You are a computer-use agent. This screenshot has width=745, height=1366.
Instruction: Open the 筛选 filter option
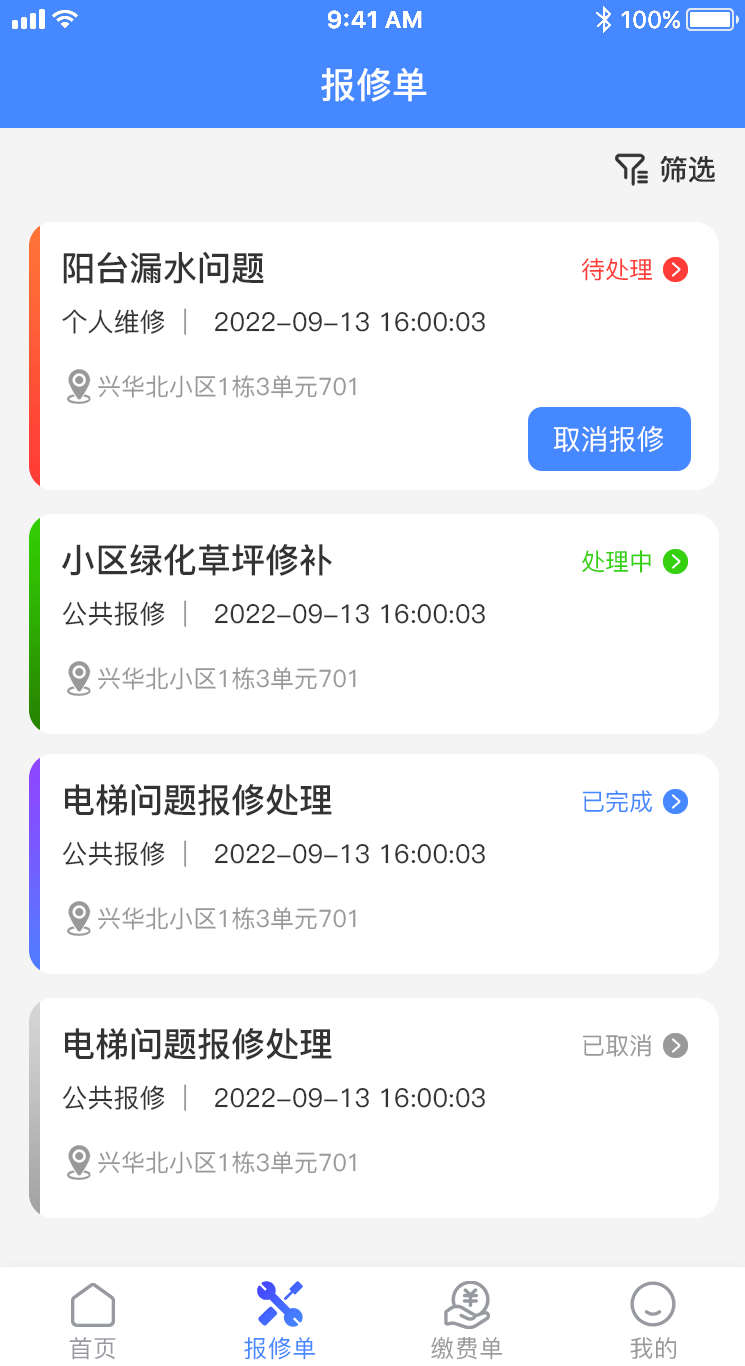665,170
